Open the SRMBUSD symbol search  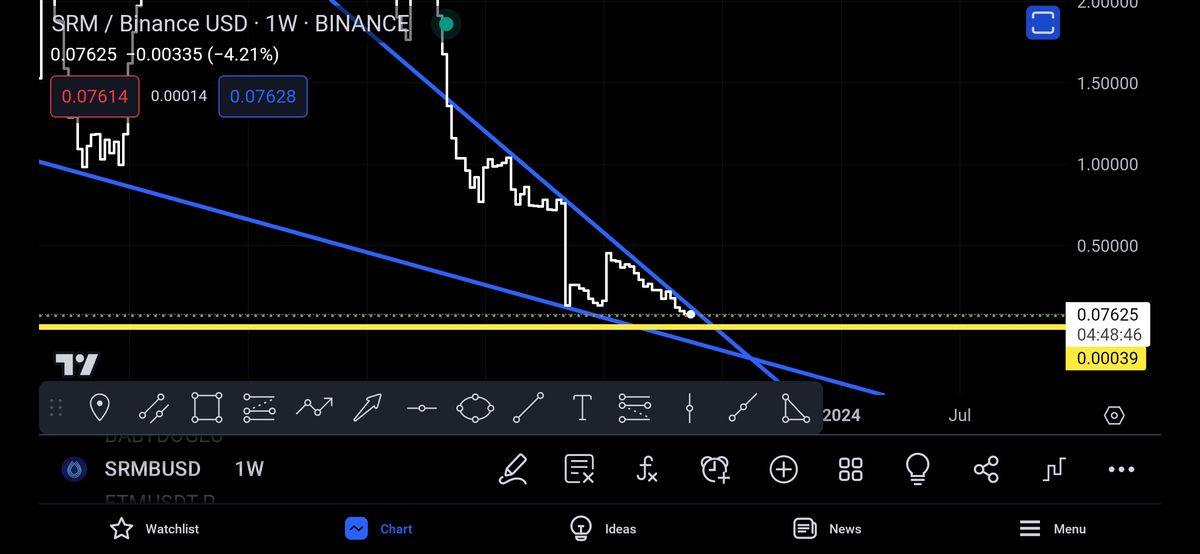[x=152, y=469]
